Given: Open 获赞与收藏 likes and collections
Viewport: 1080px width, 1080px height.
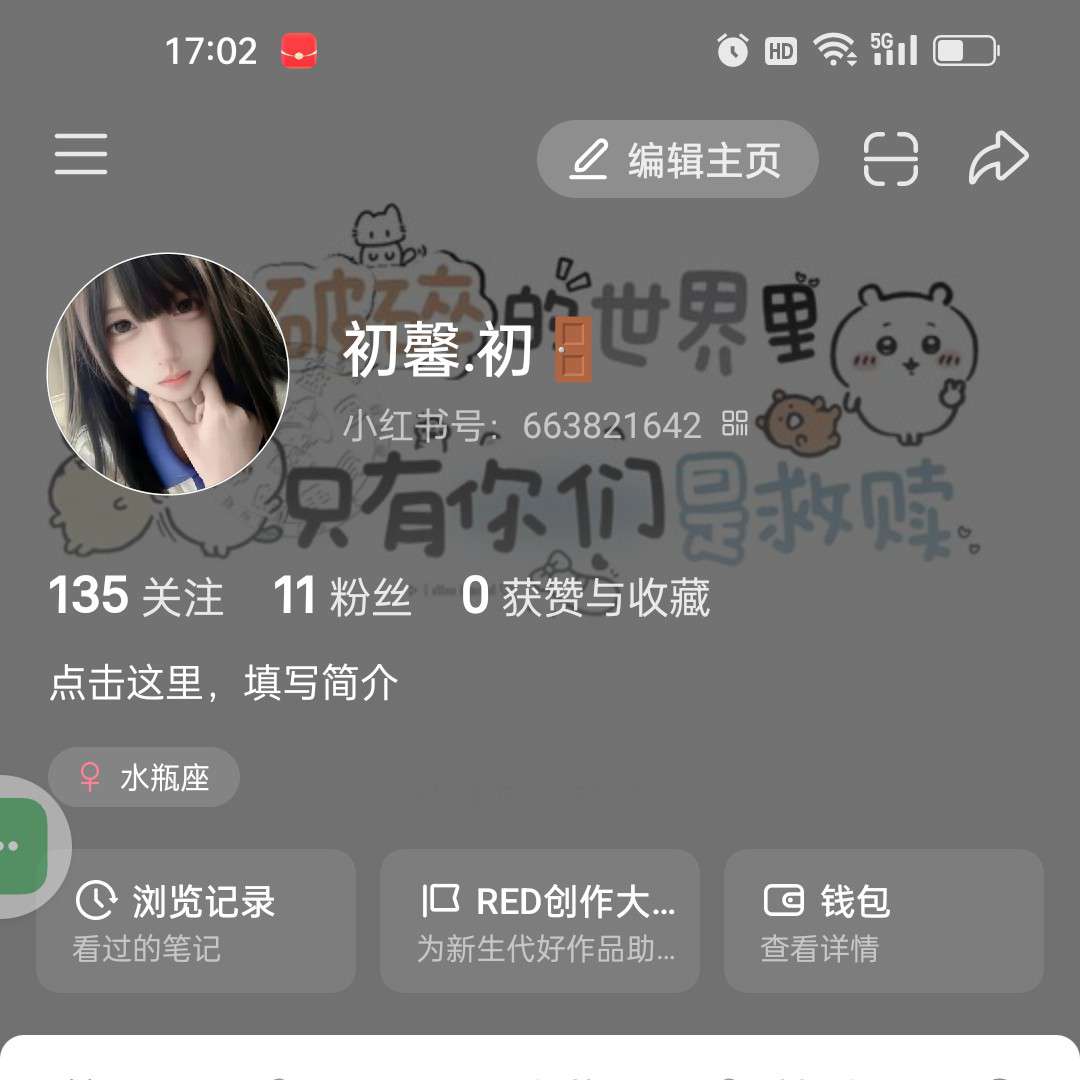Looking at the screenshot, I should 586,597.
